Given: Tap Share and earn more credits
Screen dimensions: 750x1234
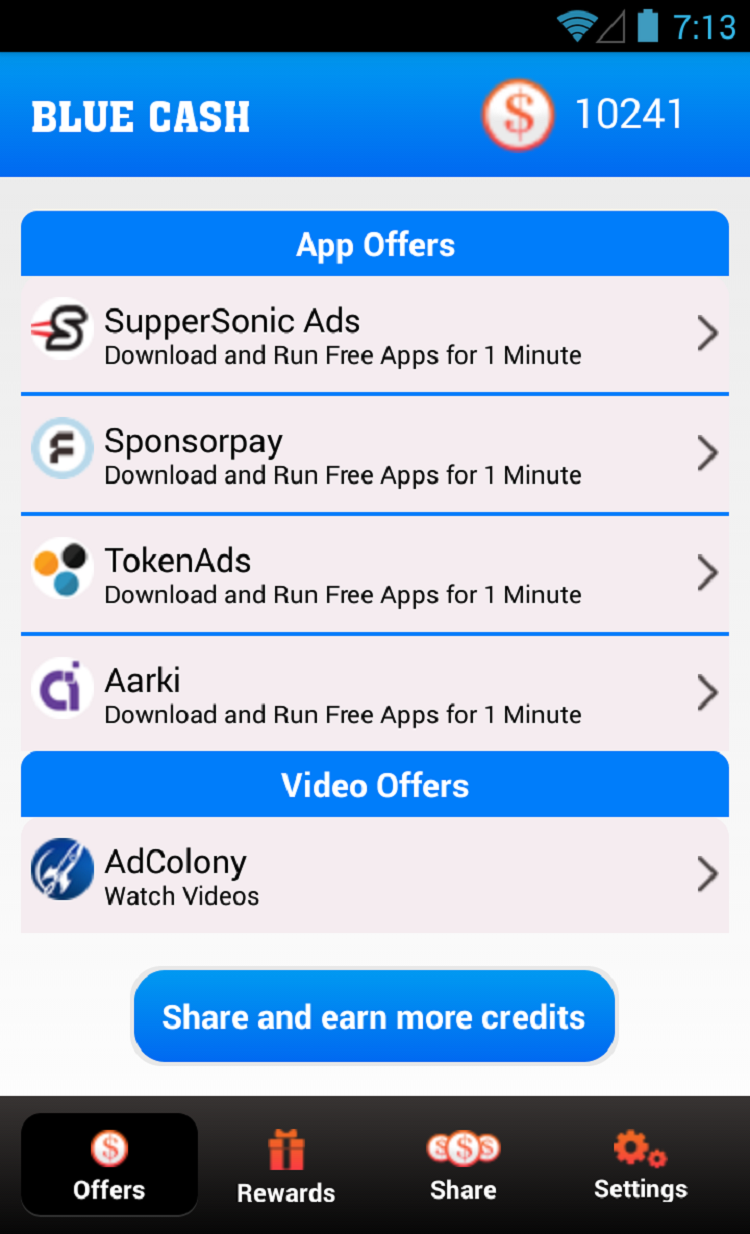Looking at the screenshot, I should pos(374,1016).
